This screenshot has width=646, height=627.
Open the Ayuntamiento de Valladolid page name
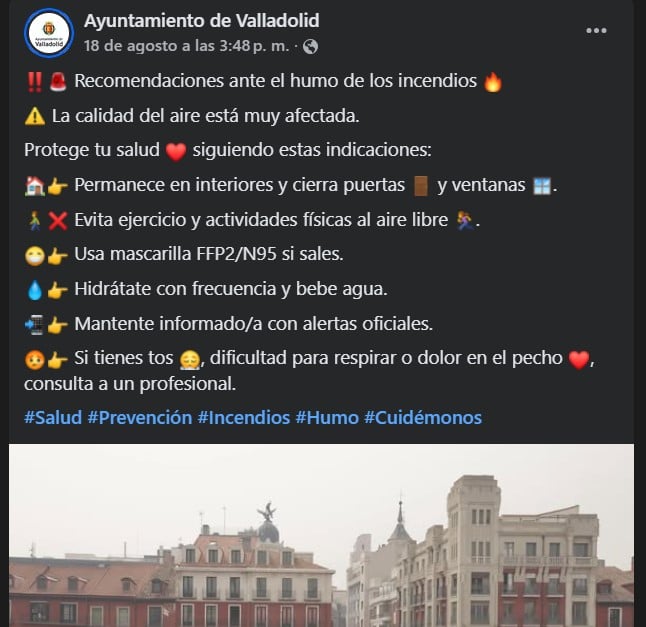[x=202, y=21]
